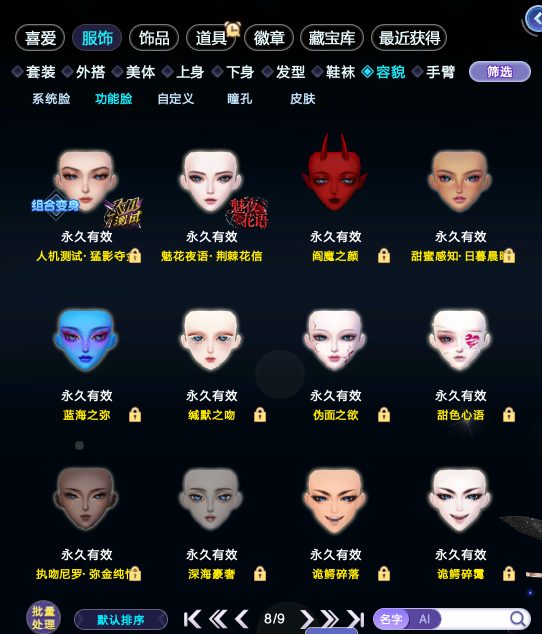Open the 藏宝库 tab
Screen dimensions: 542x634
(332, 38)
